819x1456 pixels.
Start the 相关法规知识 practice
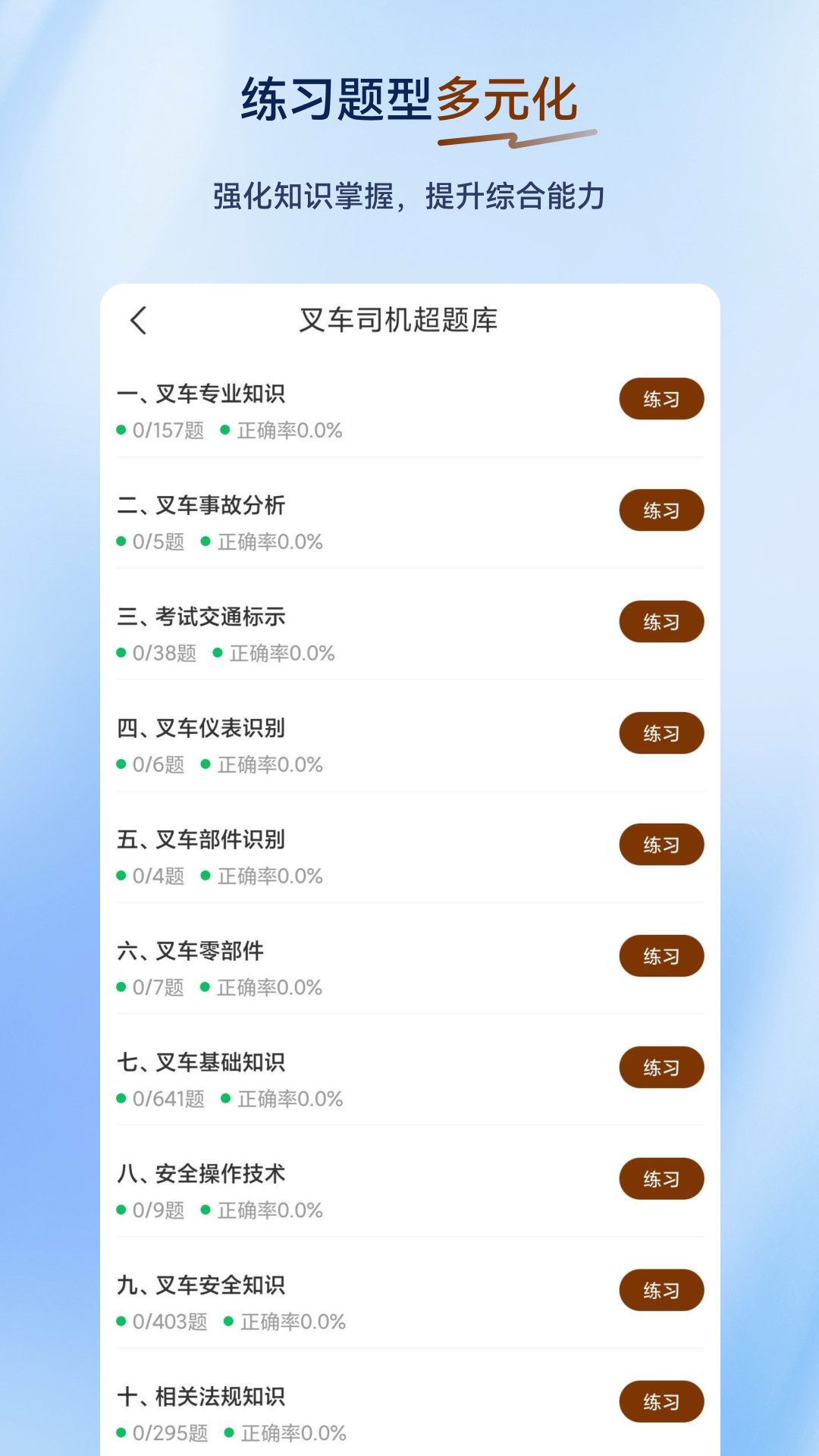coord(661,1401)
